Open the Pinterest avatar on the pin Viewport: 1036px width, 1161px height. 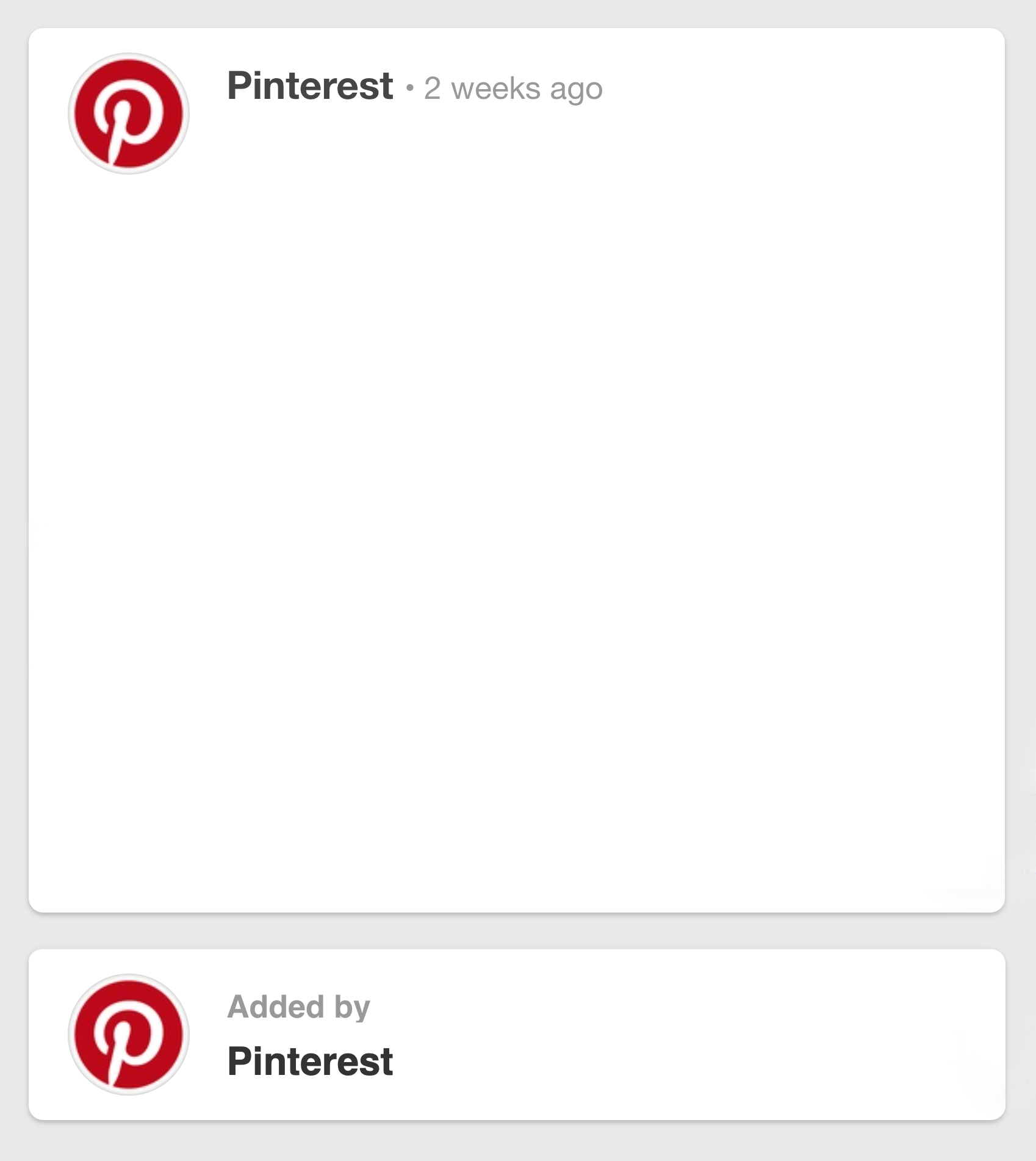click(x=129, y=114)
